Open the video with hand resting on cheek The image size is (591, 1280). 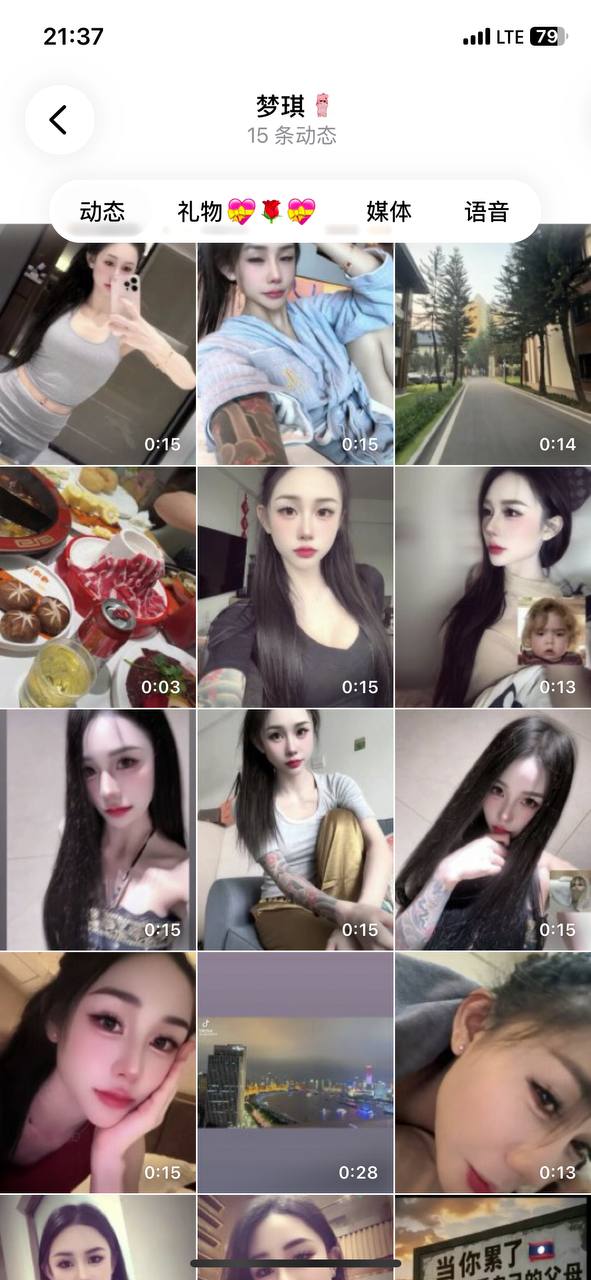coord(98,1072)
